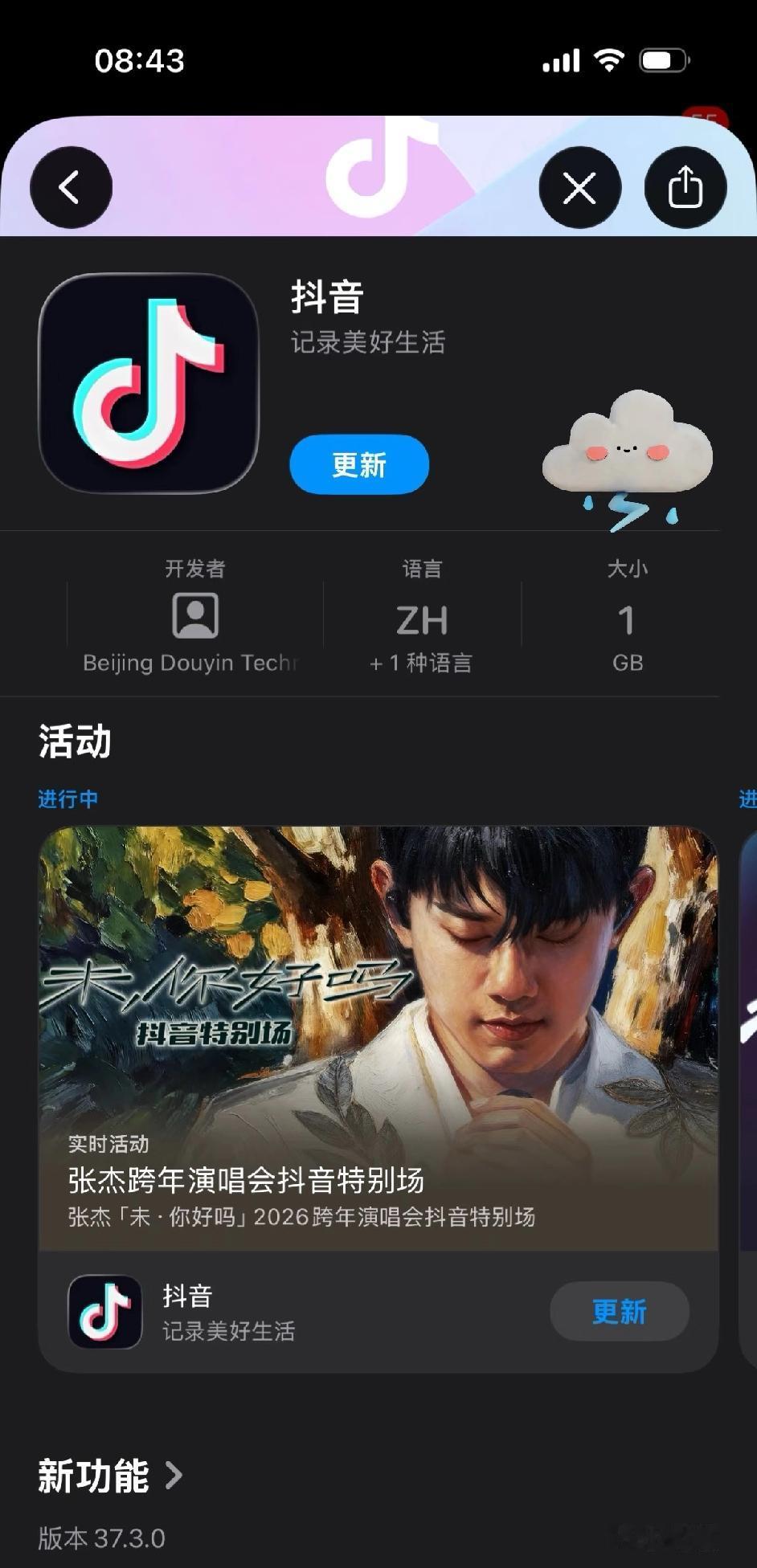Tap the Wi-Fi indicator in the status bar
757x1568 pixels.
(608, 59)
